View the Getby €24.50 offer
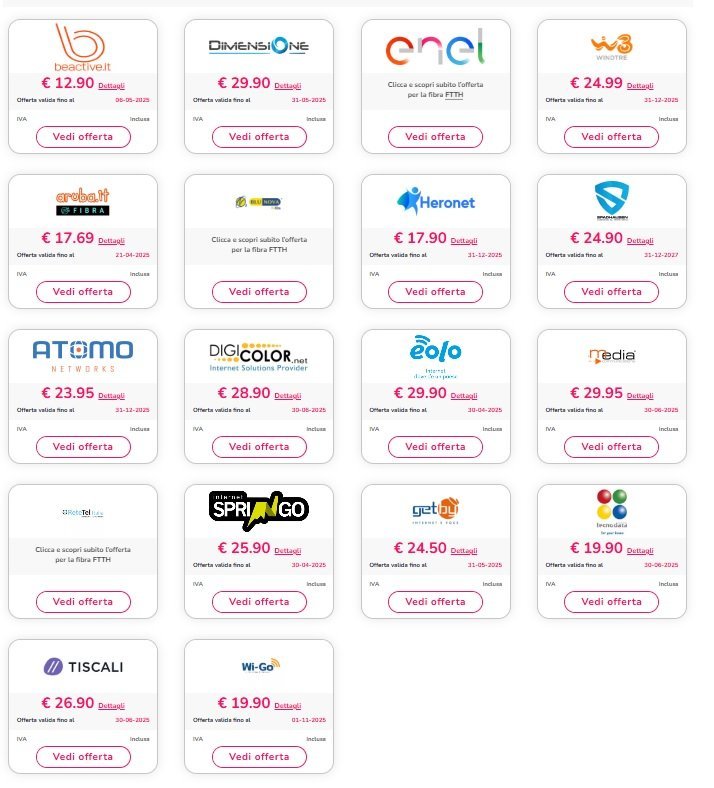 pyautogui.click(x=435, y=602)
